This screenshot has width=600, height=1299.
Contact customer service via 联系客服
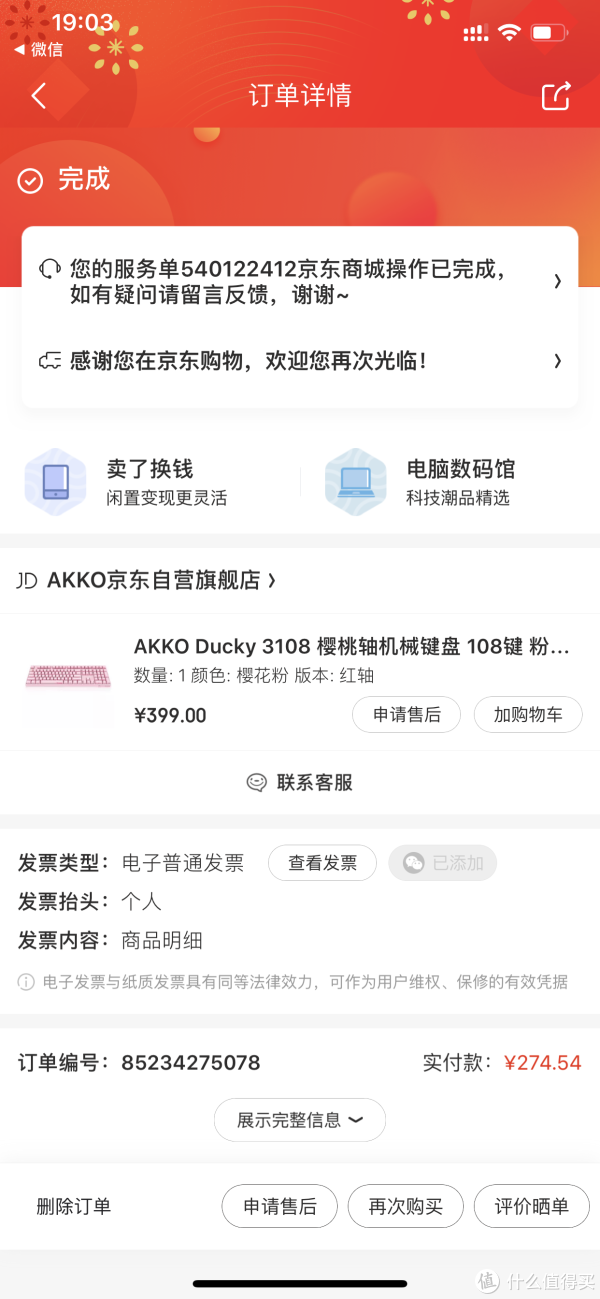click(300, 782)
